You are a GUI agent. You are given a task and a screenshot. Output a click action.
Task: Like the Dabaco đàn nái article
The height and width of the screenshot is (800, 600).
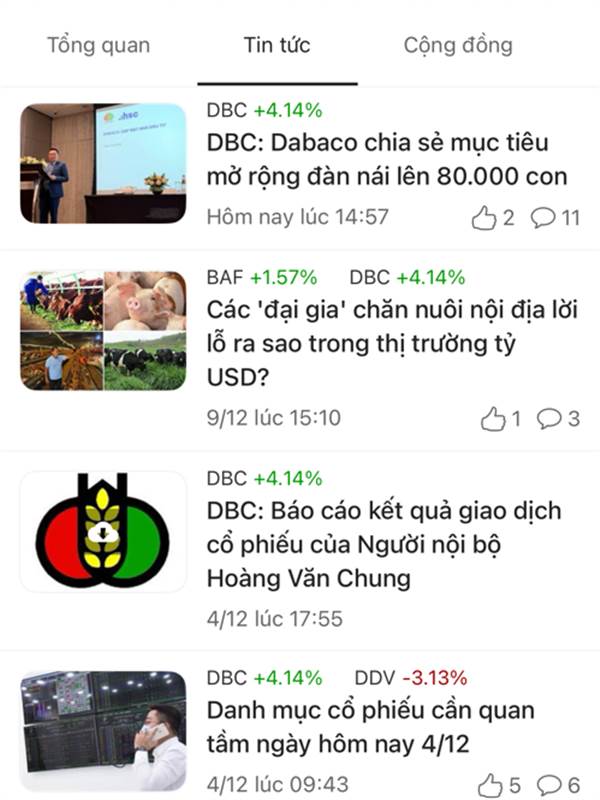pos(492,218)
